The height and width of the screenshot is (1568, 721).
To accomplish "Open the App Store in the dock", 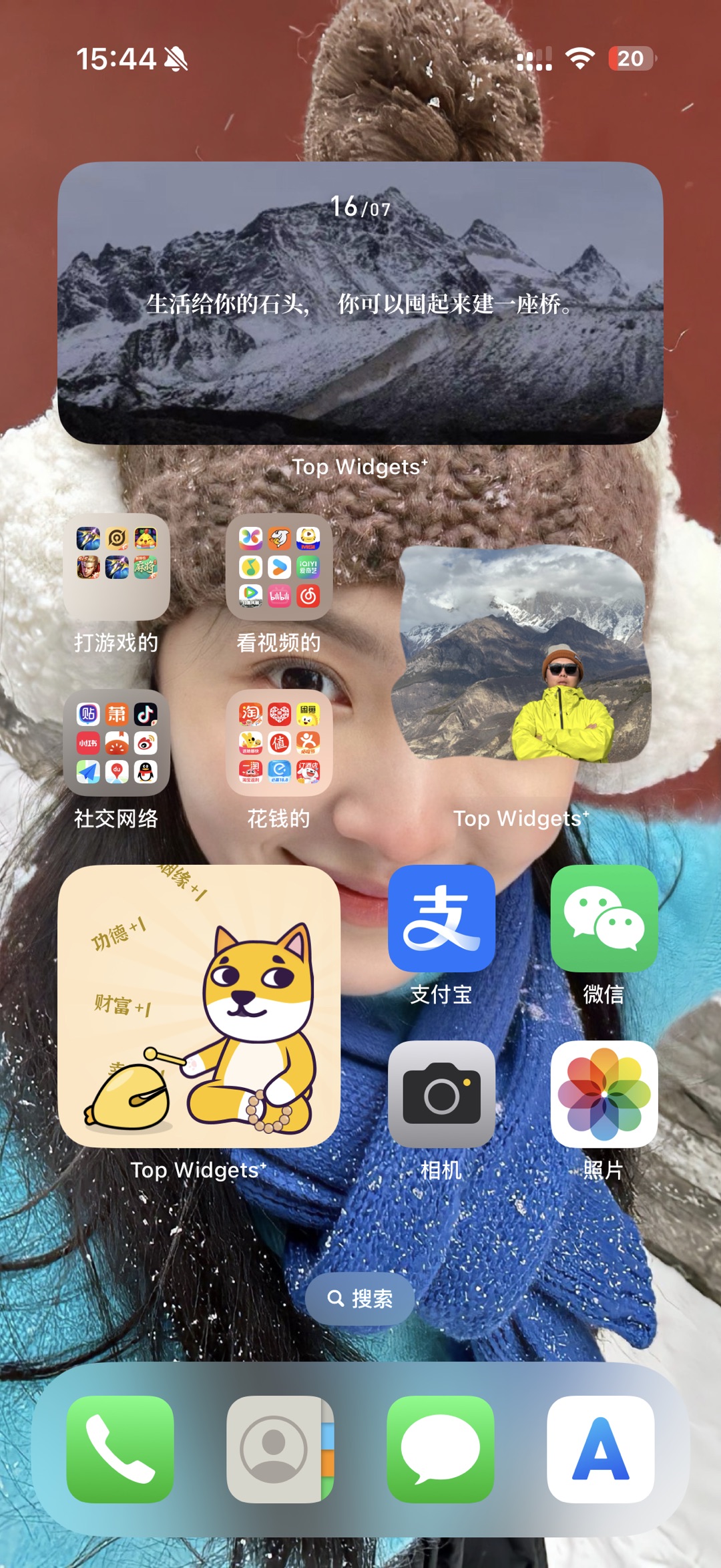I will point(600,1448).
